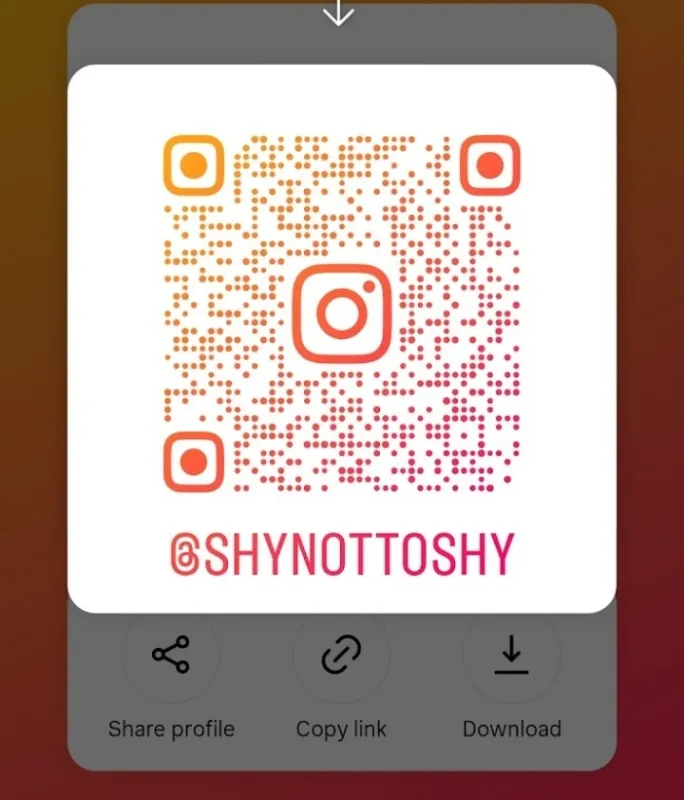Copy the profile link
Image resolution: width=684 pixels, height=800 pixels.
tap(341, 657)
